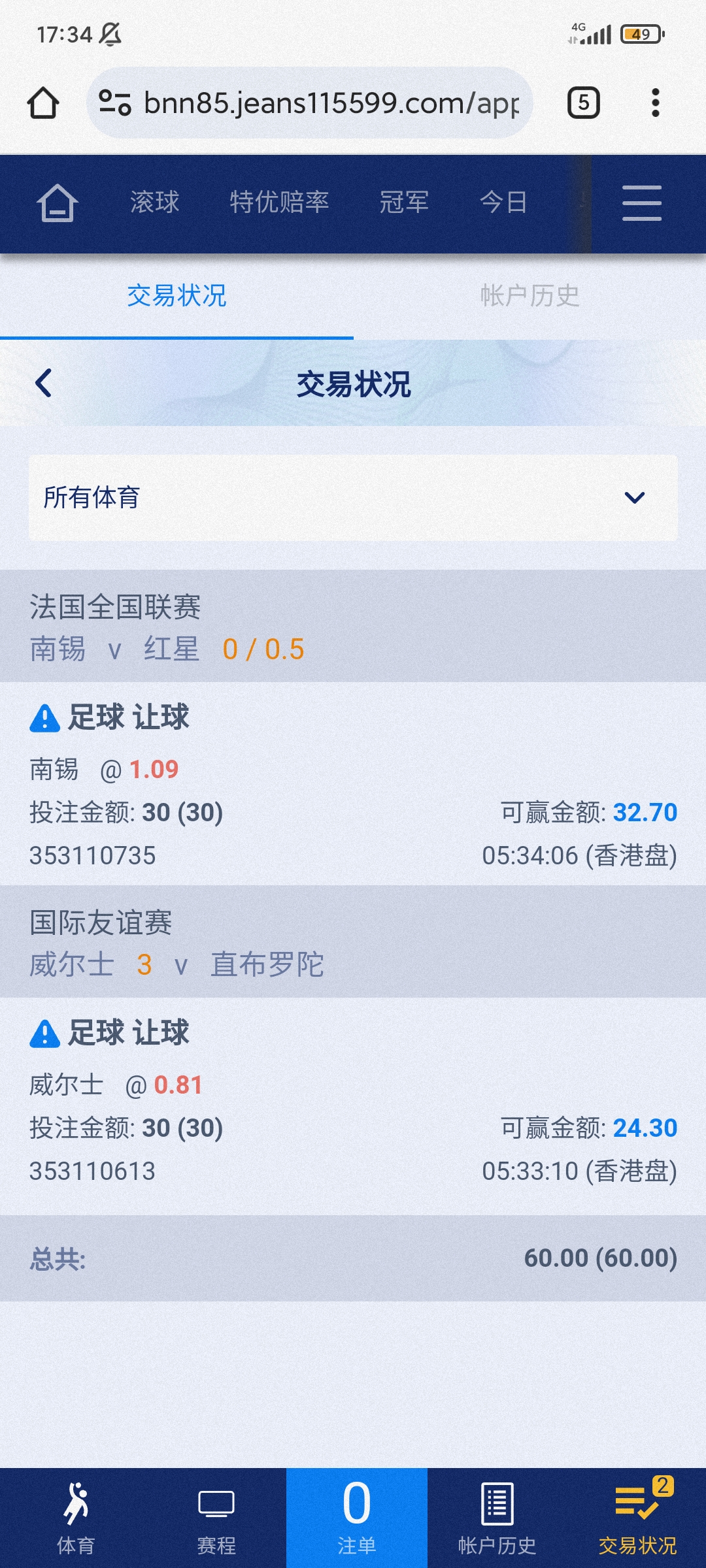
Task: Switch to the 今日 section
Action: click(503, 203)
